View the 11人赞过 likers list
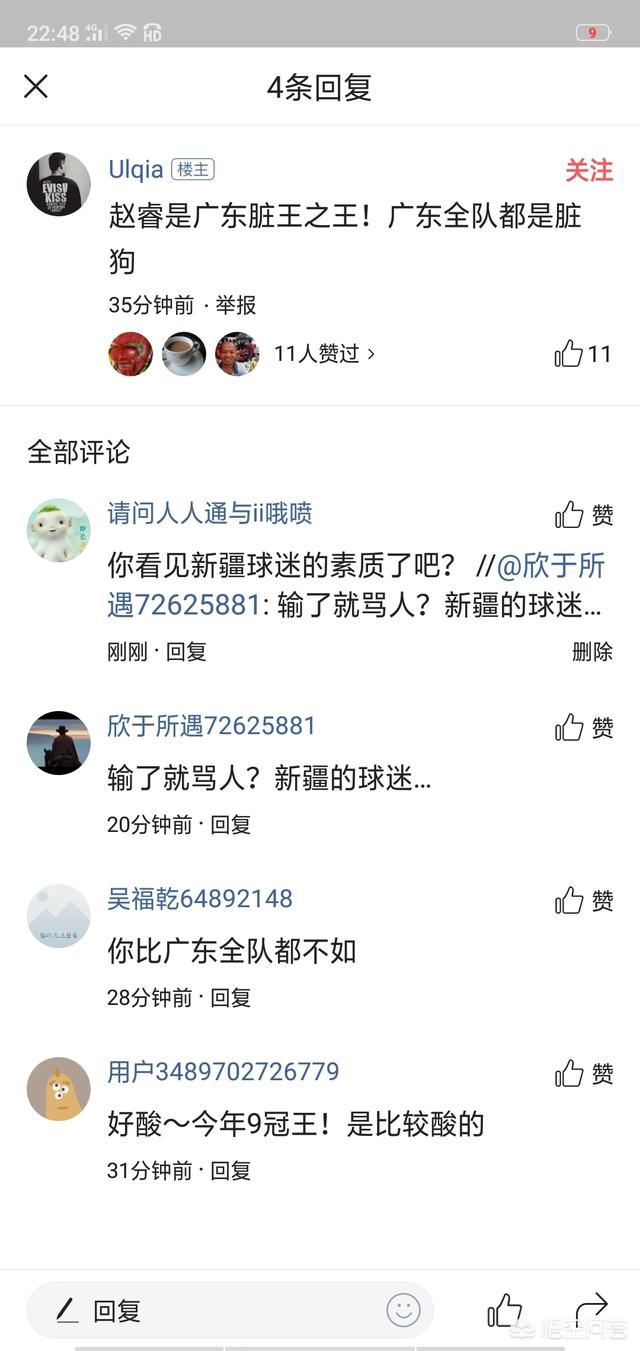The image size is (640, 1351). pos(323,354)
